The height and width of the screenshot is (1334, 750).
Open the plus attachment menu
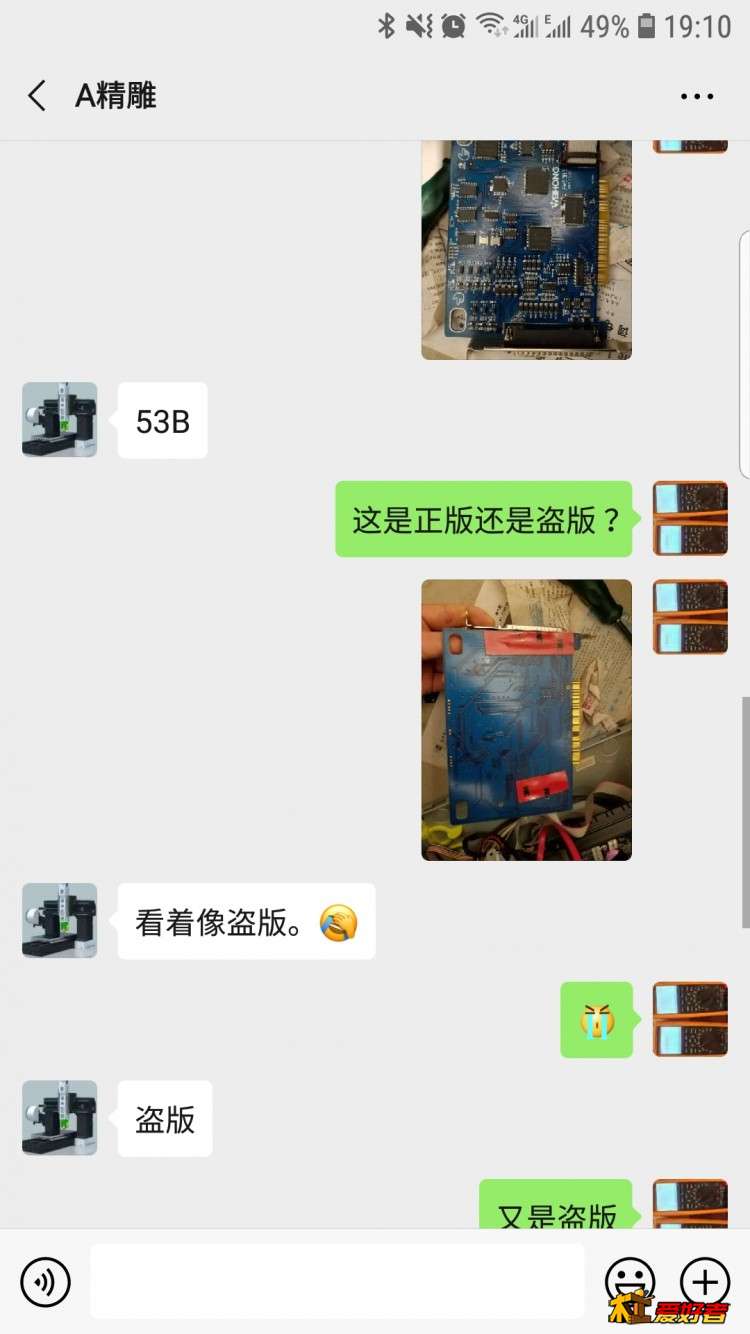point(705,1280)
